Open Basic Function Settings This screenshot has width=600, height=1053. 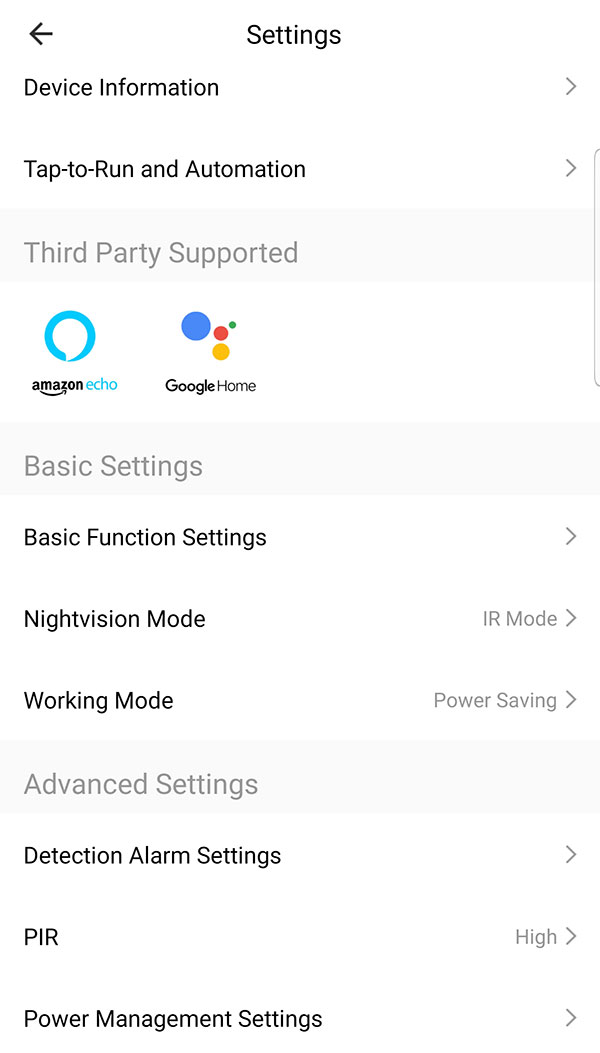300,537
